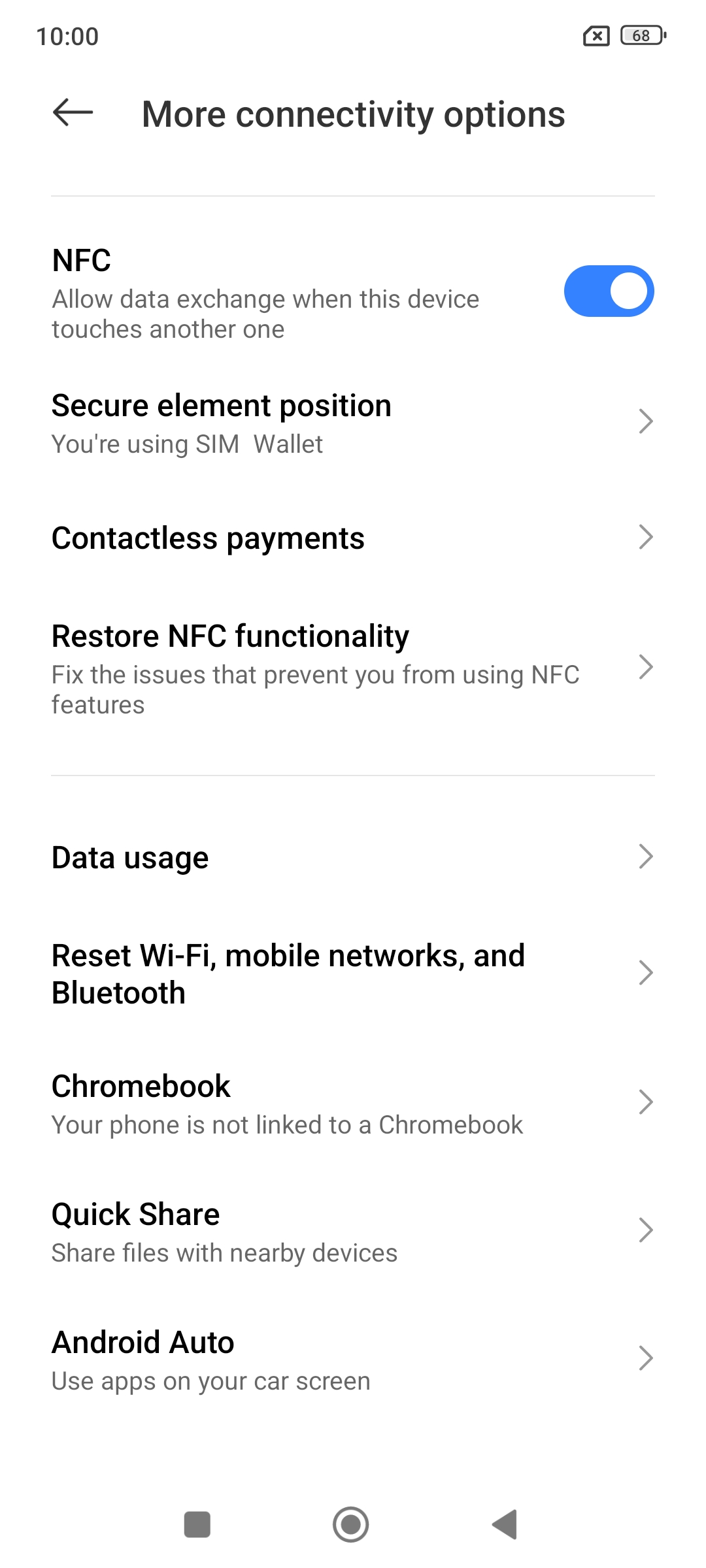Select Restore NFC functionality
Viewport: 706px width, 1568px height.
pos(353,668)
